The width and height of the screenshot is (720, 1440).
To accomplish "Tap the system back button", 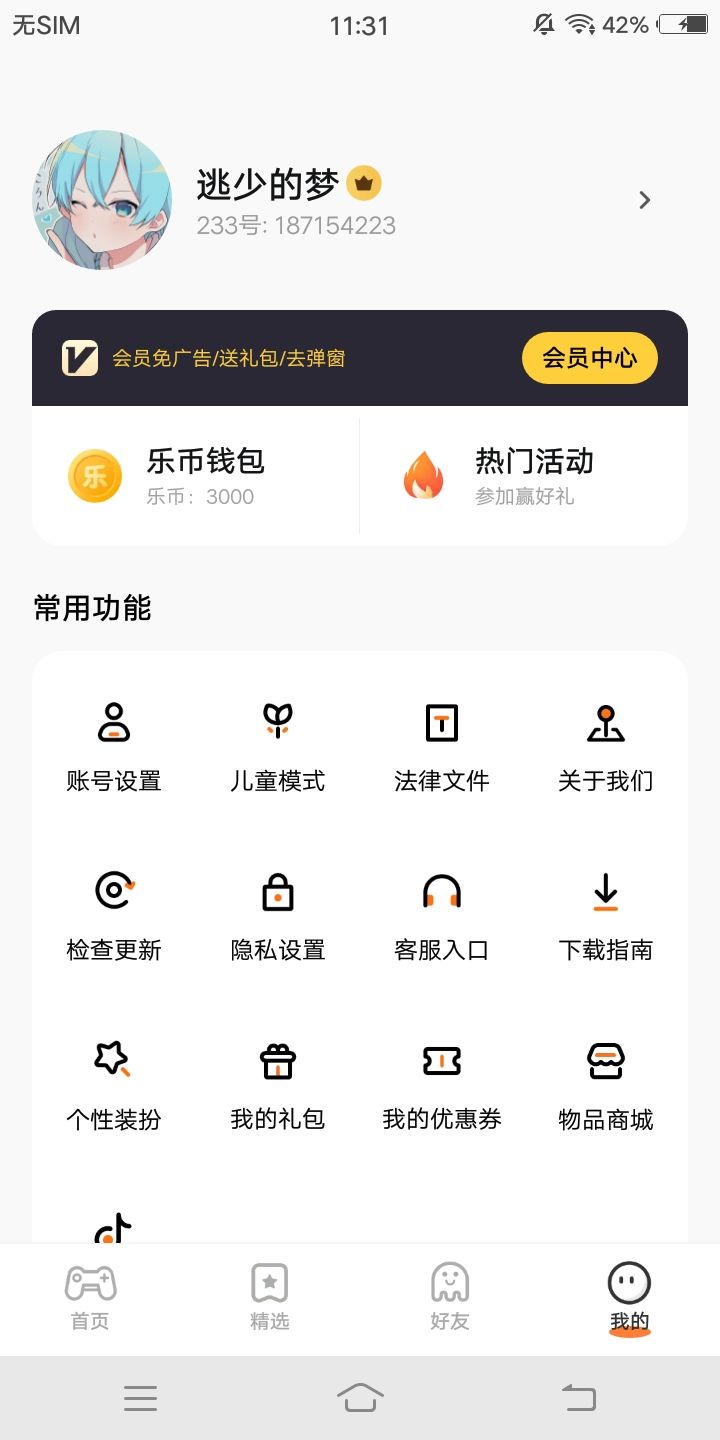I will (x=578, y=1397).
